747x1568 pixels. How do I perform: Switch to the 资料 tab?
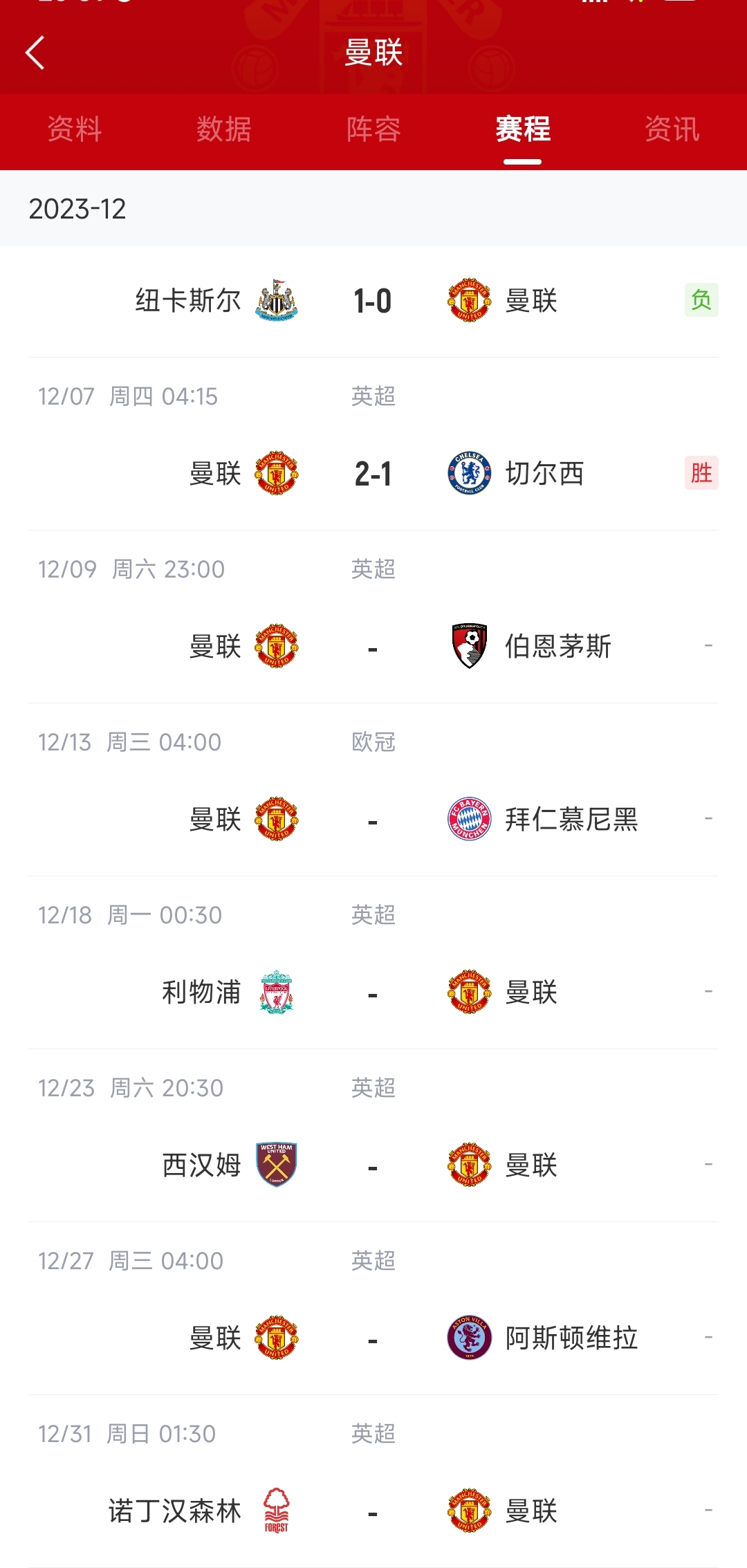(75, 129)
